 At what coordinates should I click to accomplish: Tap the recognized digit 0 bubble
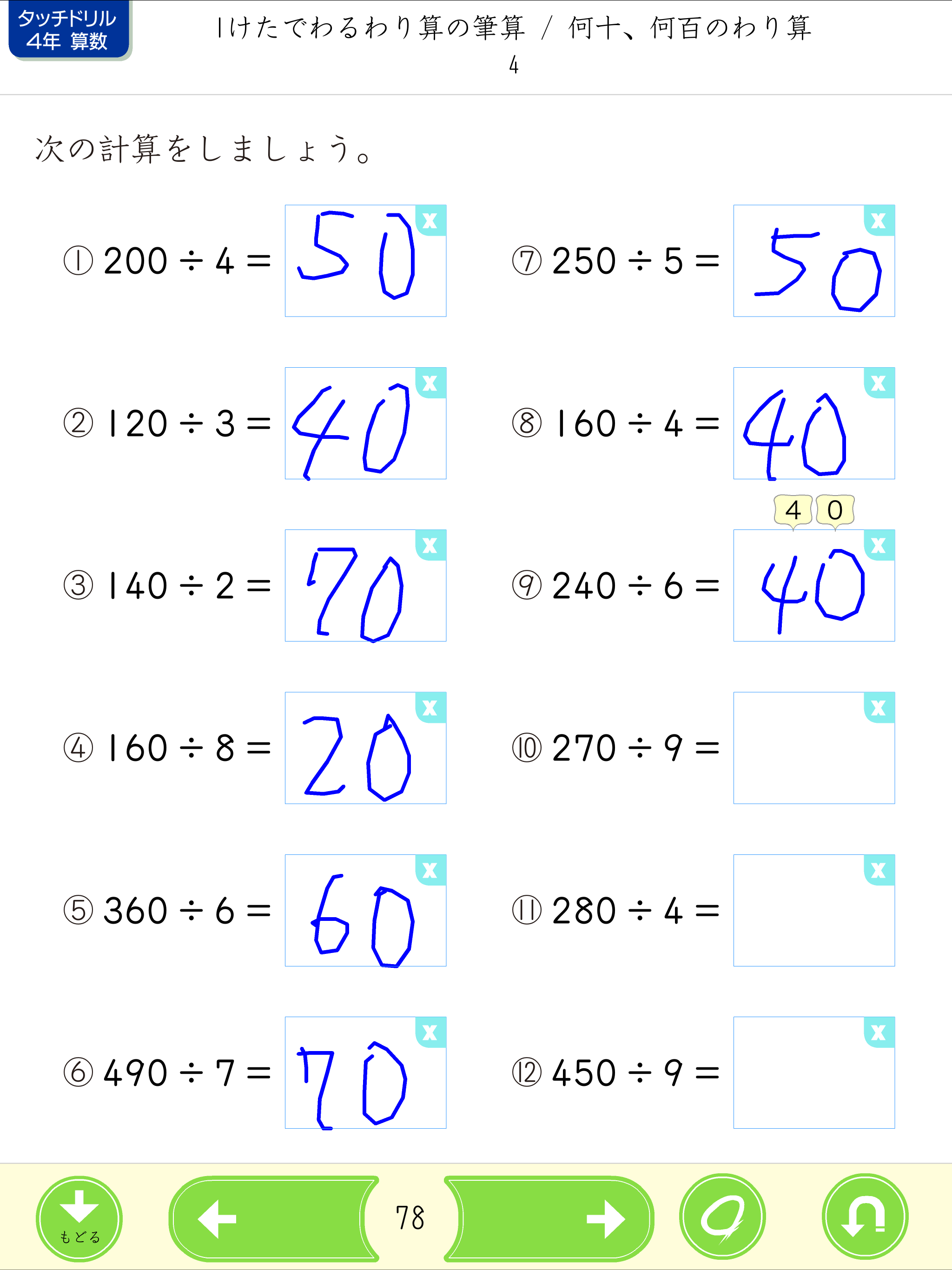835,510
